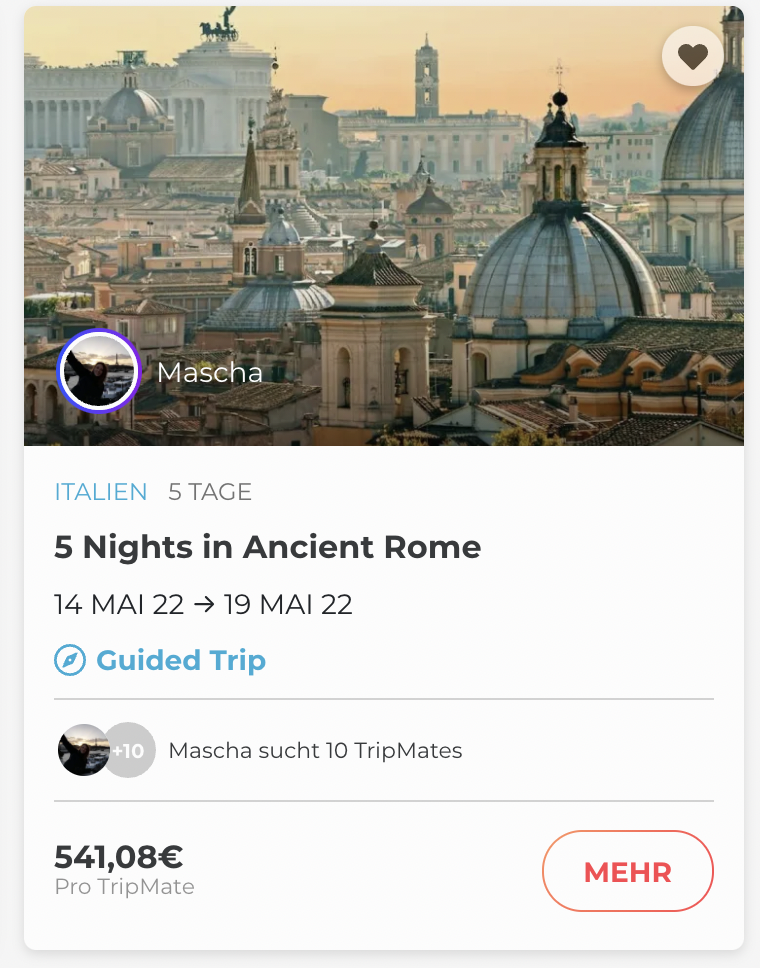Viewport: 760px width, 968px height.
Task: Tap the MEHR button for trip details
Action: 627,871
